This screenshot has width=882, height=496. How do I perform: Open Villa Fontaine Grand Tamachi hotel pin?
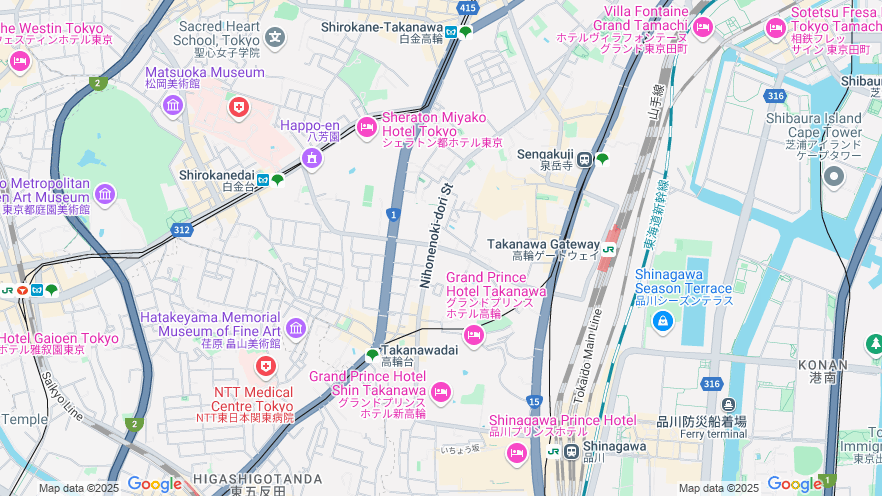click(x=702, y=27)
